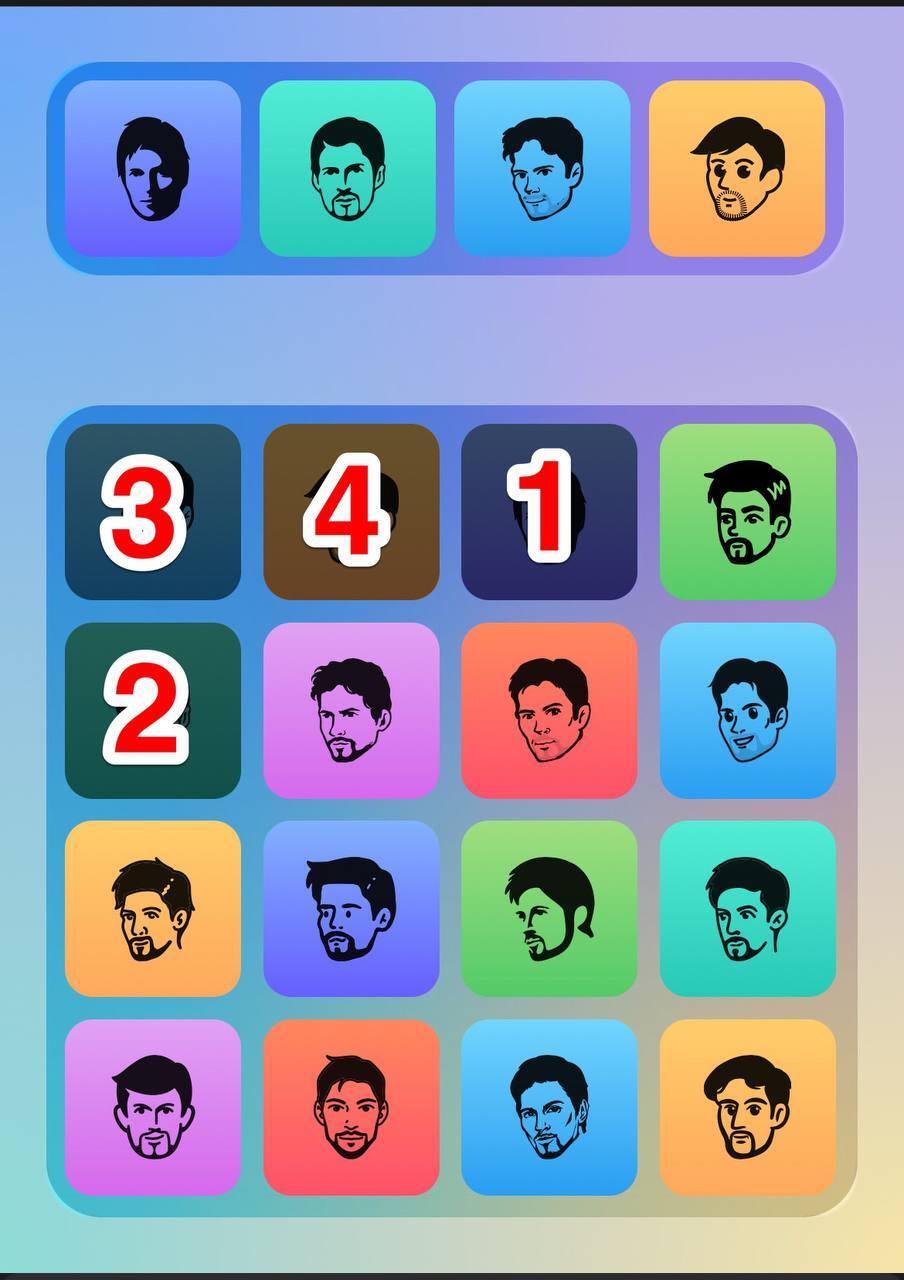Deselect the tile marked with number 1

click(x=549, y=512)
